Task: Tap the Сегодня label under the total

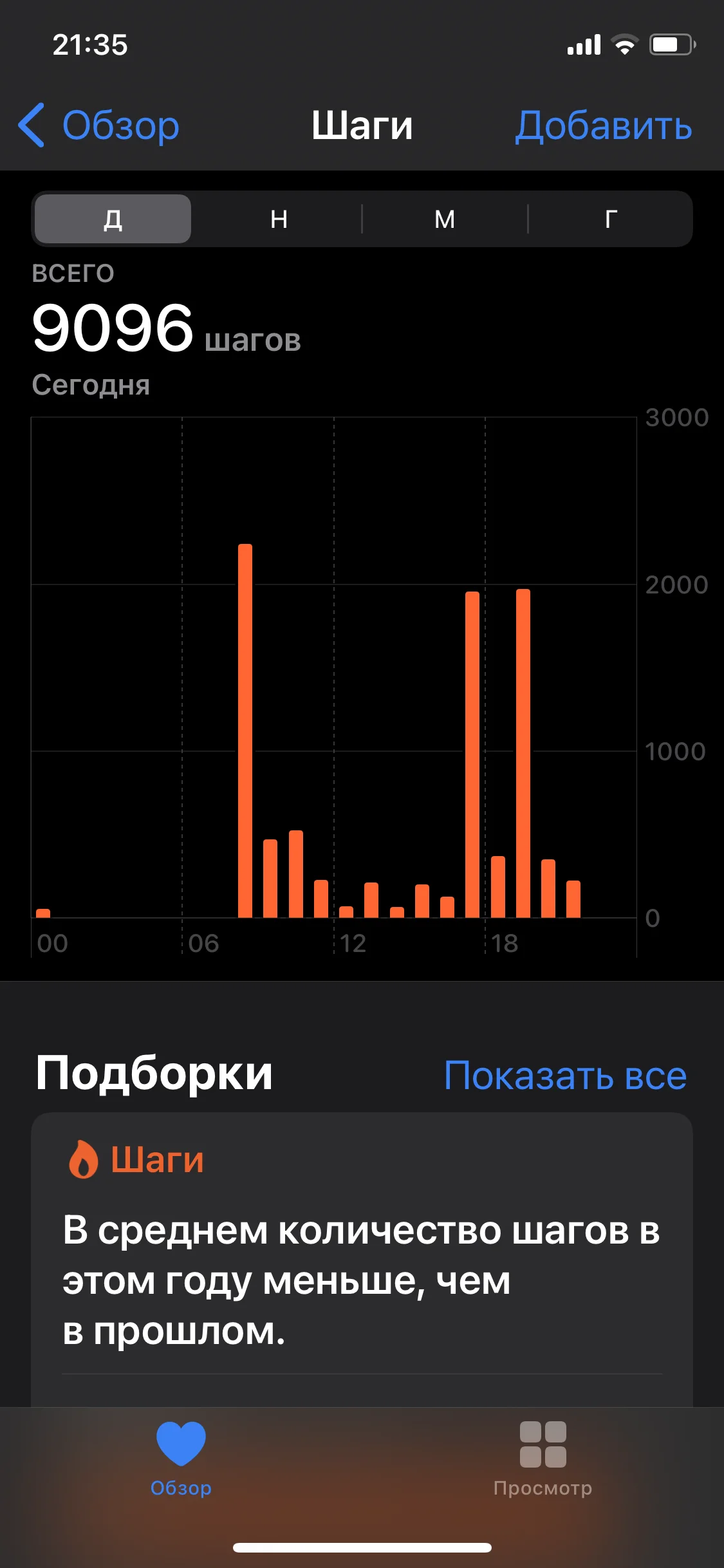Action: coord(91,384)
